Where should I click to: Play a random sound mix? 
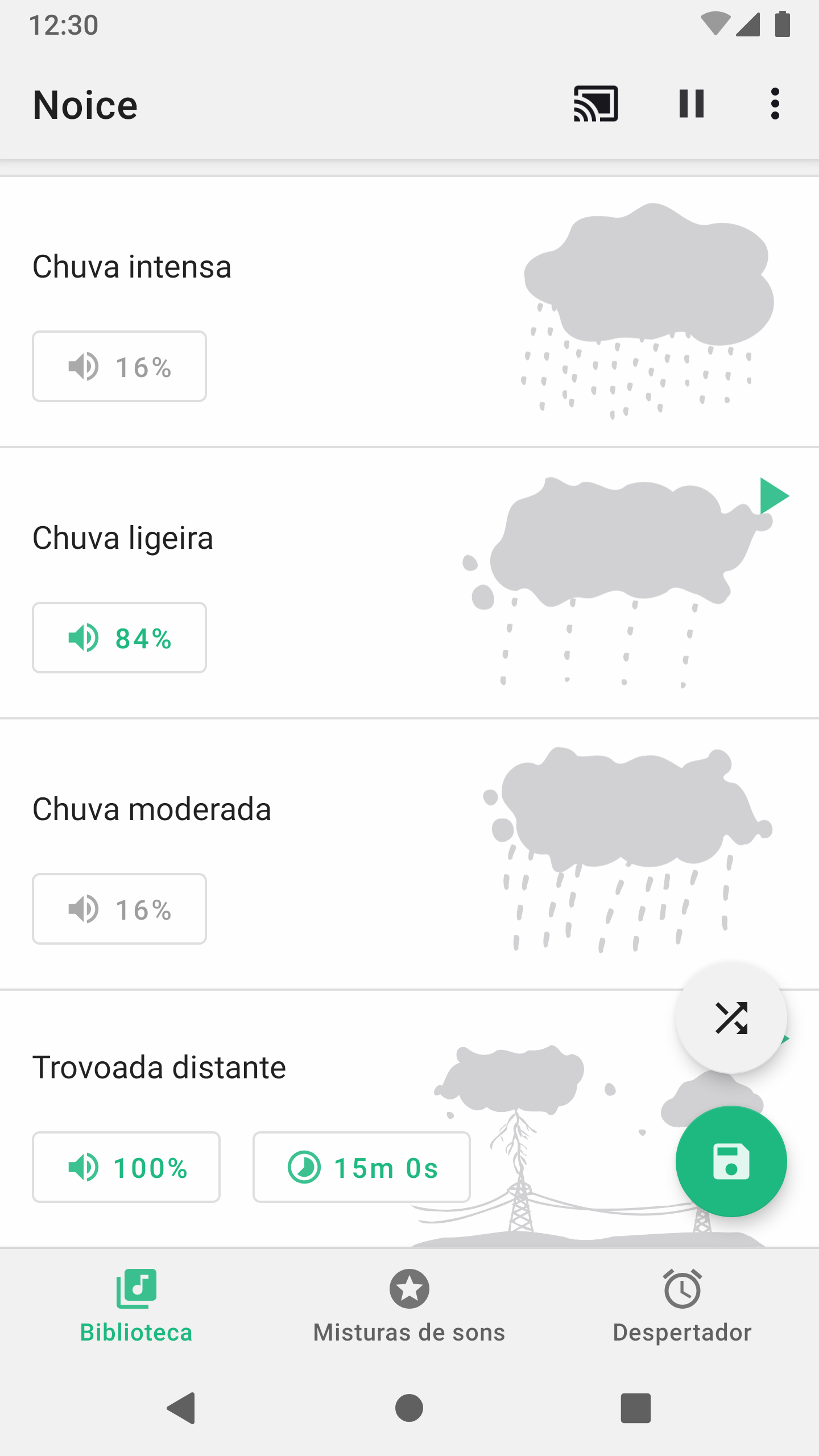click(x=731, y=1017)
